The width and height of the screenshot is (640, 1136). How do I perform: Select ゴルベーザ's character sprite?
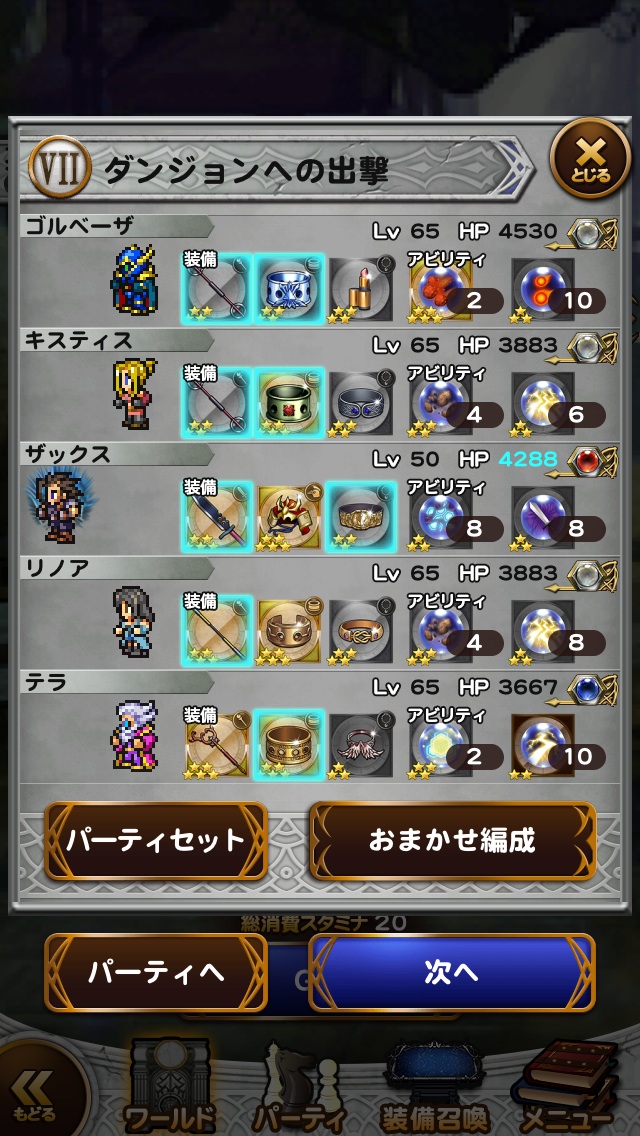(x=134, y=279)
